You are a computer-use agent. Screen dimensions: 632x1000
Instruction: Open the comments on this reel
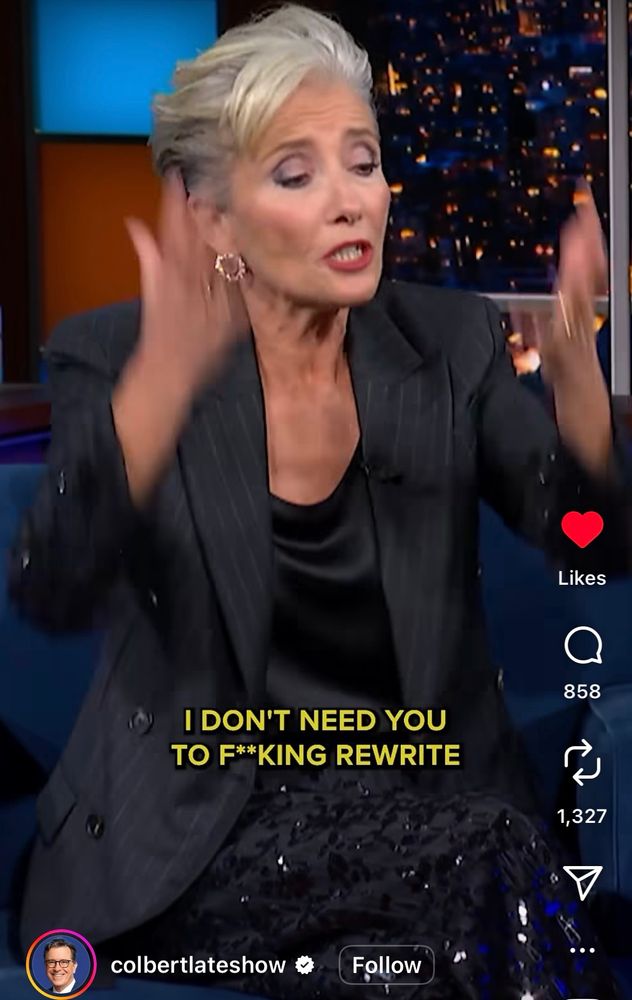582,647
